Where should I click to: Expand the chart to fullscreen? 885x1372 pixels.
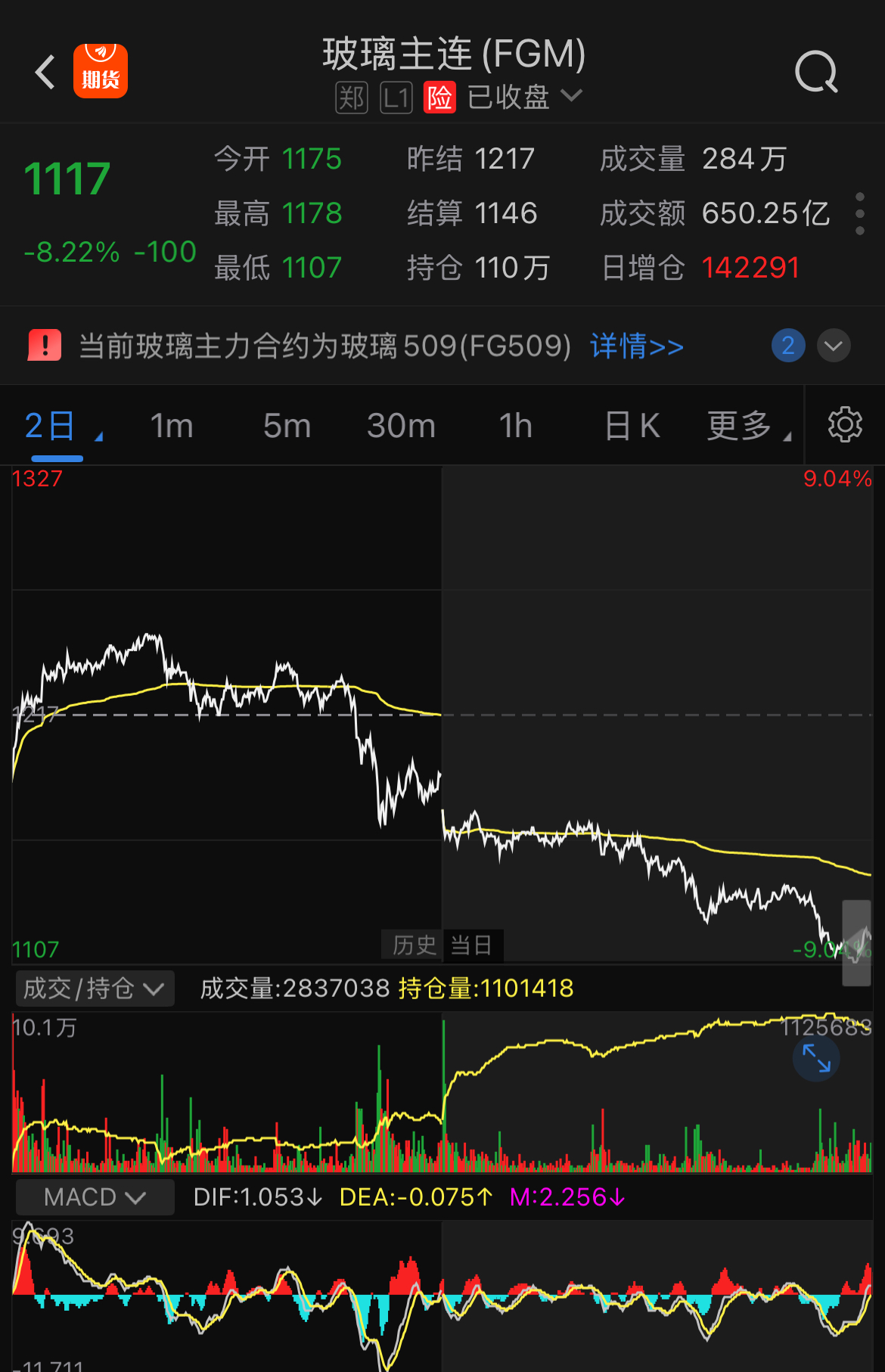(815, 1059)
